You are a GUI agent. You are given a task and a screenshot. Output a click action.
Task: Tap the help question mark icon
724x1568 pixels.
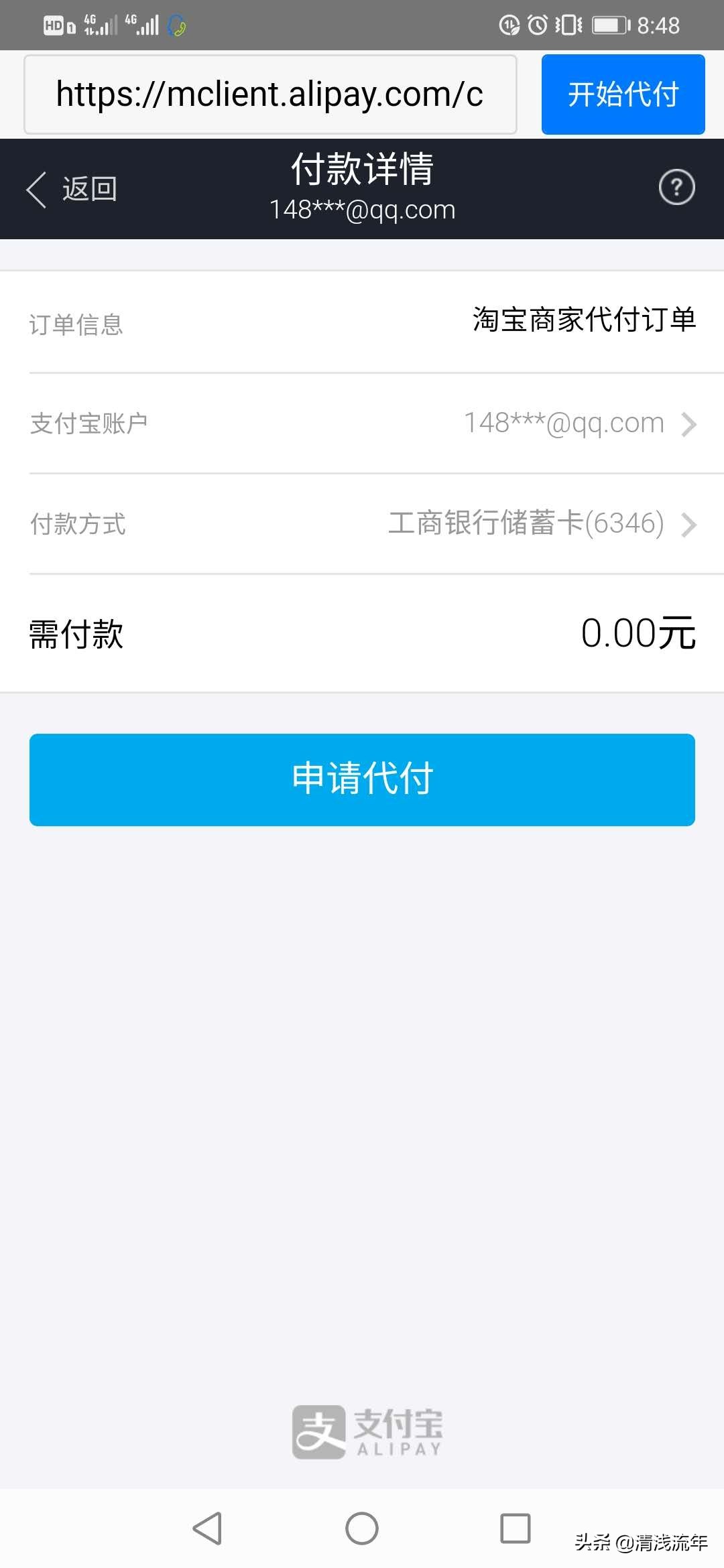click(677, 188)
